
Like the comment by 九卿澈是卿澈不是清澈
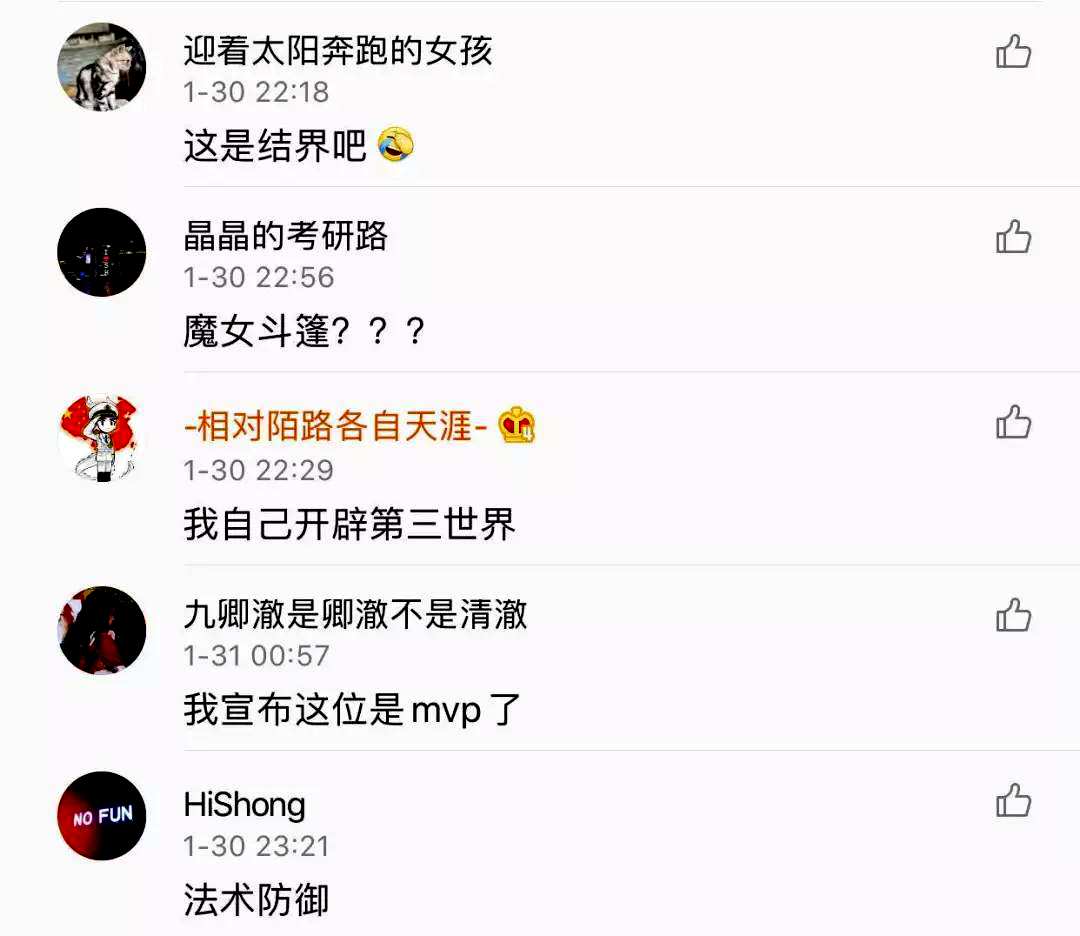pos(1013,615)
